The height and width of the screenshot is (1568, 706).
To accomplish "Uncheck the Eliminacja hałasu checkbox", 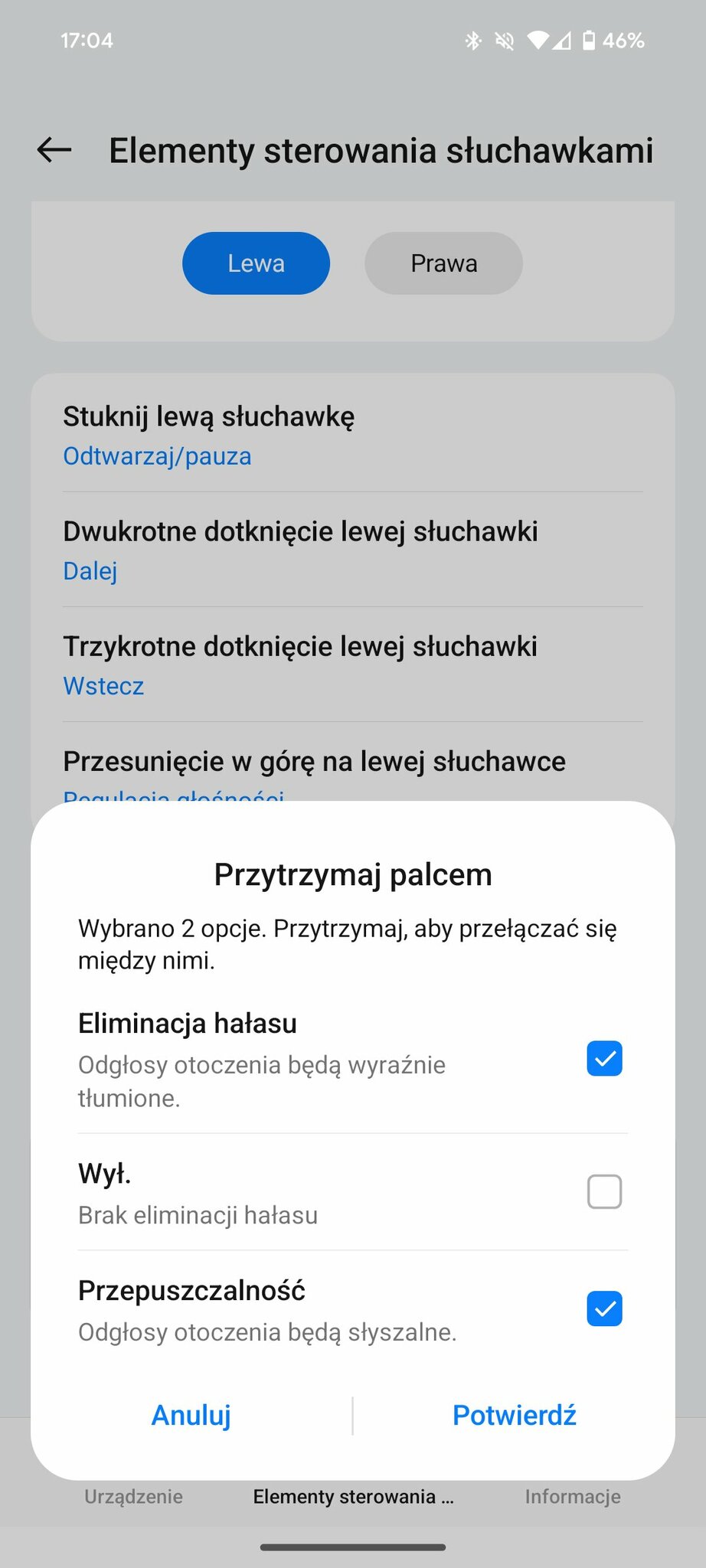I will coord(604,1059).
